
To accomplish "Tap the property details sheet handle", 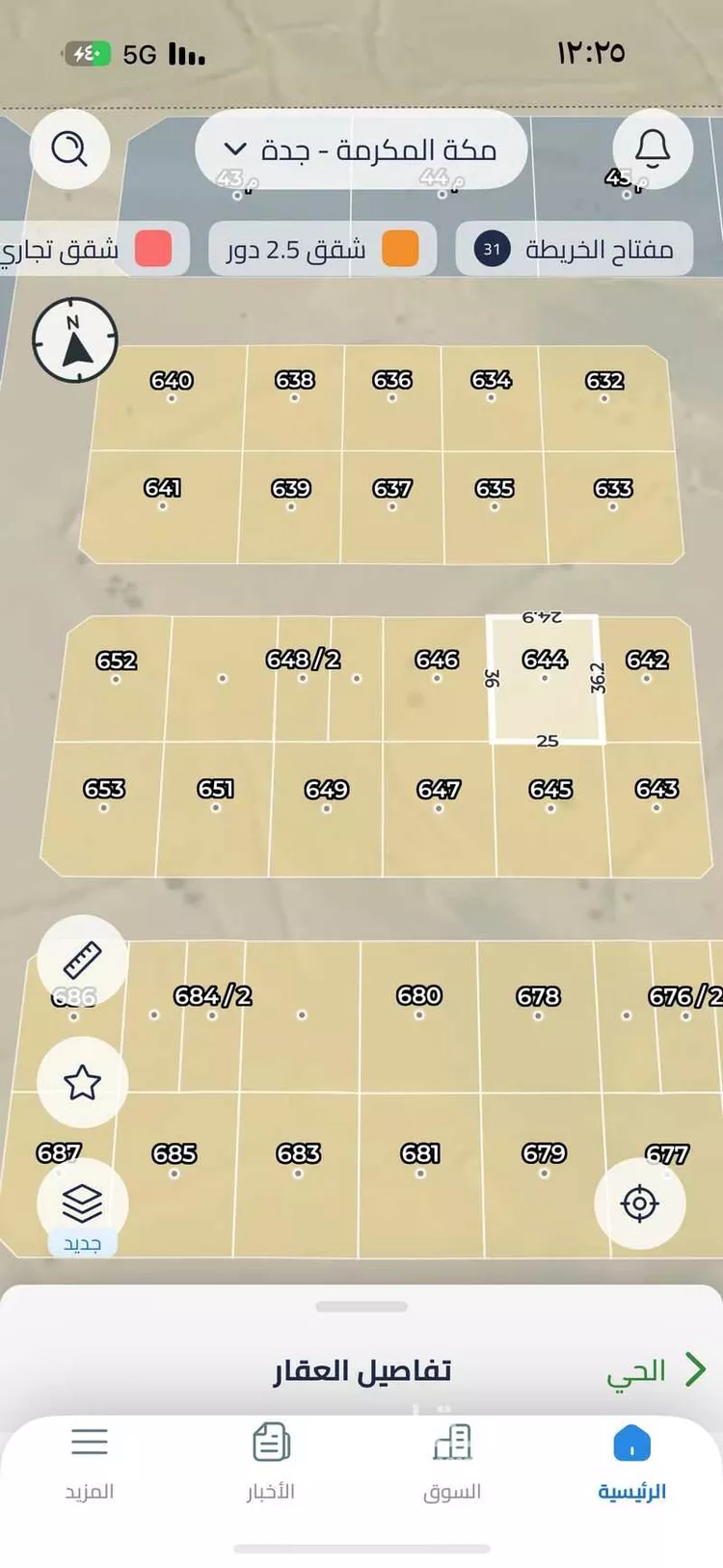I will point(361,1307).
